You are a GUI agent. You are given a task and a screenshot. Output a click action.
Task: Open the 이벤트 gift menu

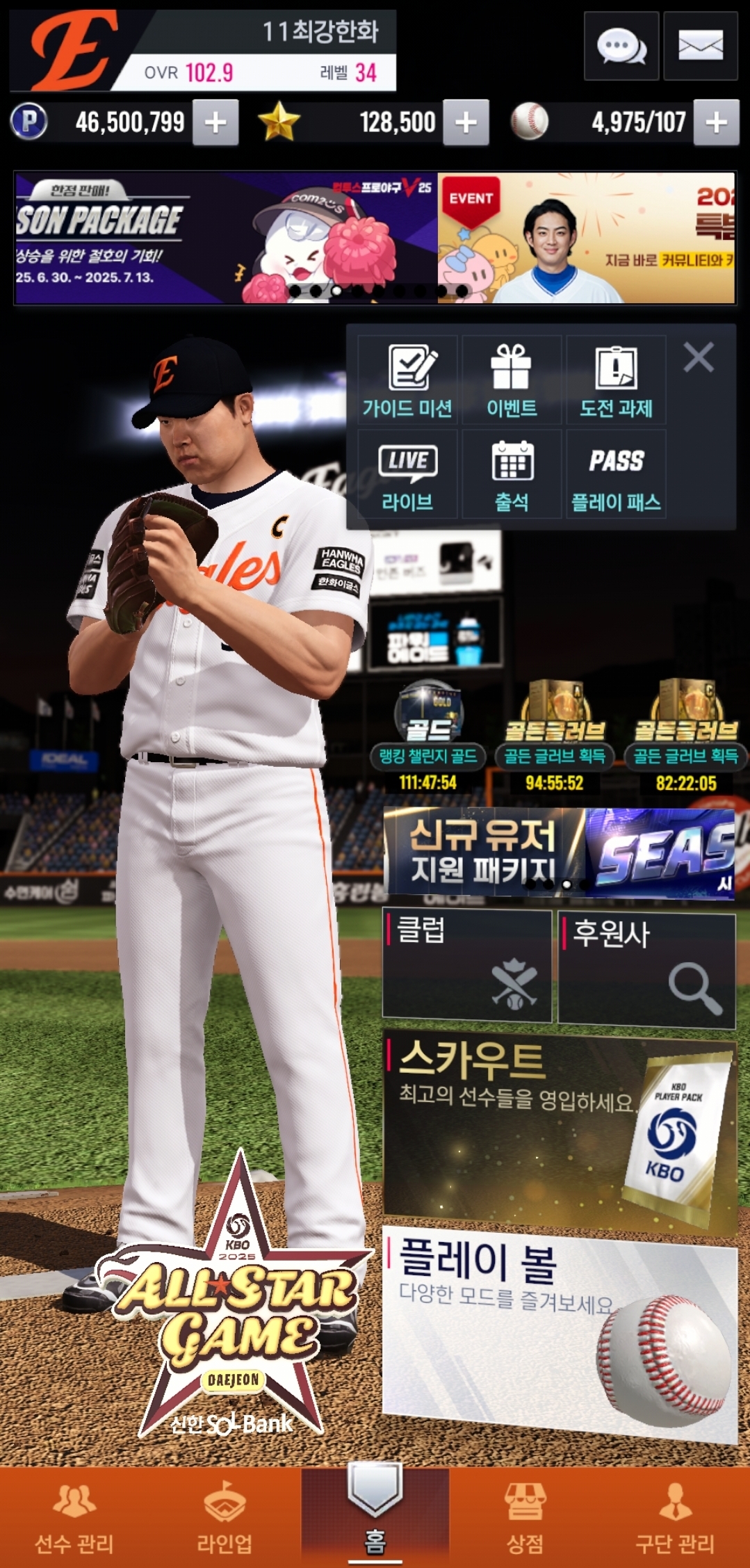[x=512, y=380]
